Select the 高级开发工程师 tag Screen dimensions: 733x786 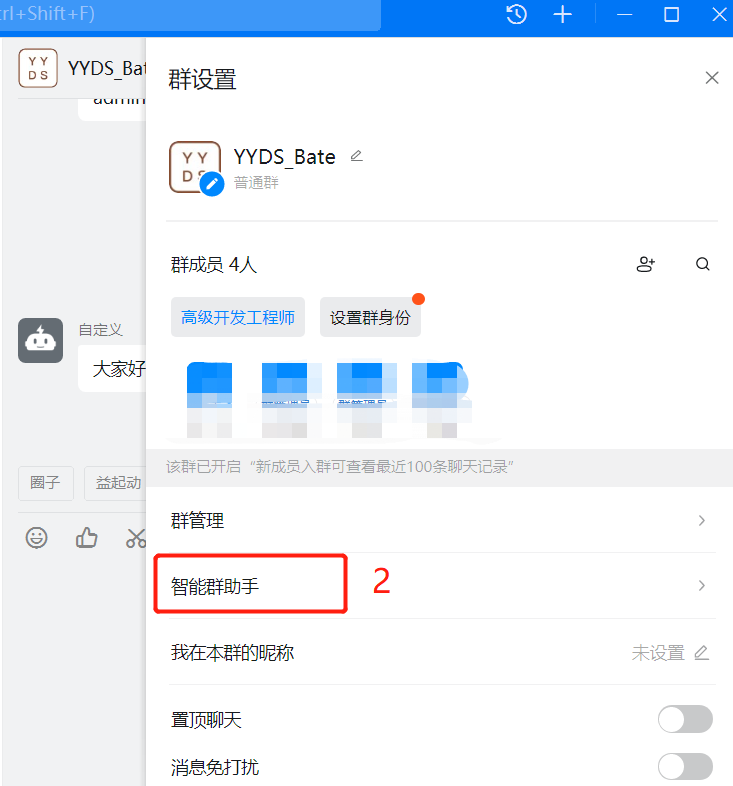[x=238, y=318]
